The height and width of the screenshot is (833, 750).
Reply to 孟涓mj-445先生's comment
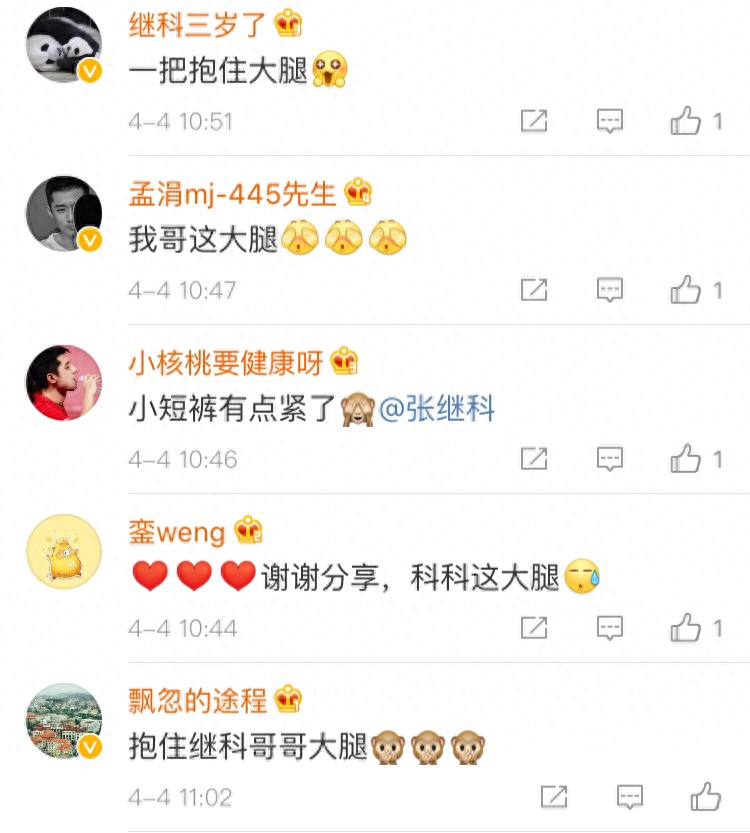click(610, 290)
